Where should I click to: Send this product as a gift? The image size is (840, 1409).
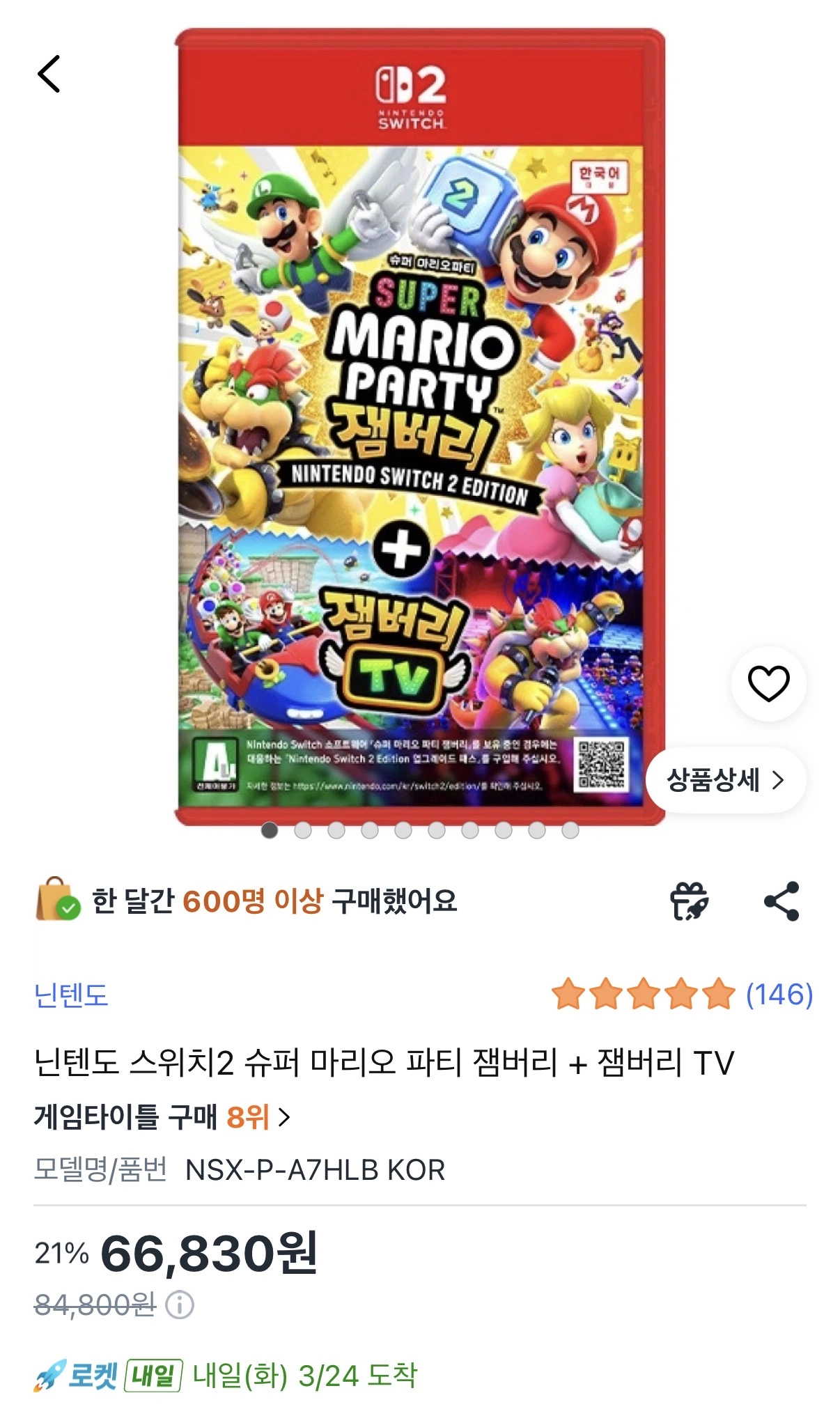[688, 901]
